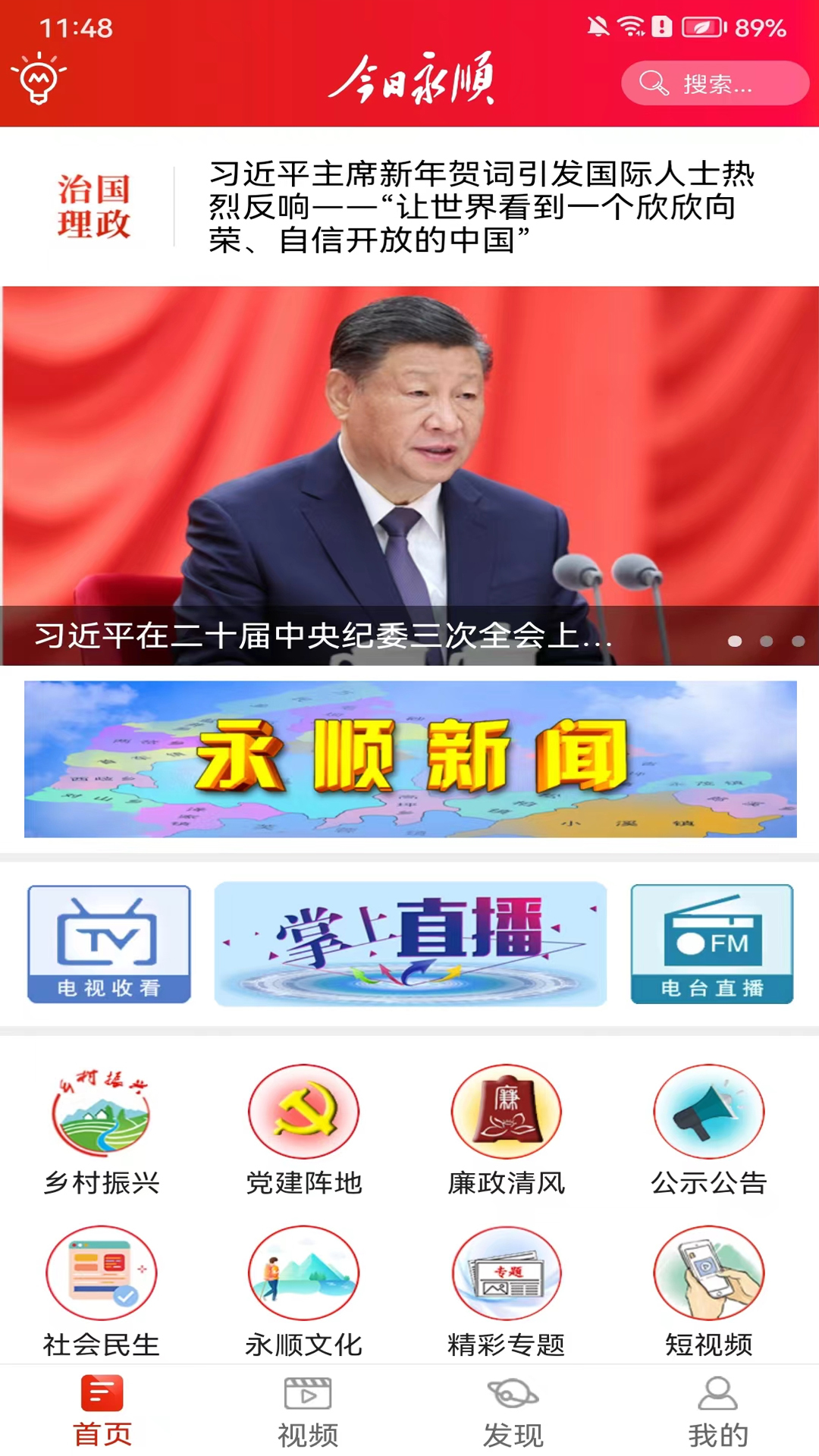Select the 党建阵地 category
819x1456 pixels.
point(304,1131)
